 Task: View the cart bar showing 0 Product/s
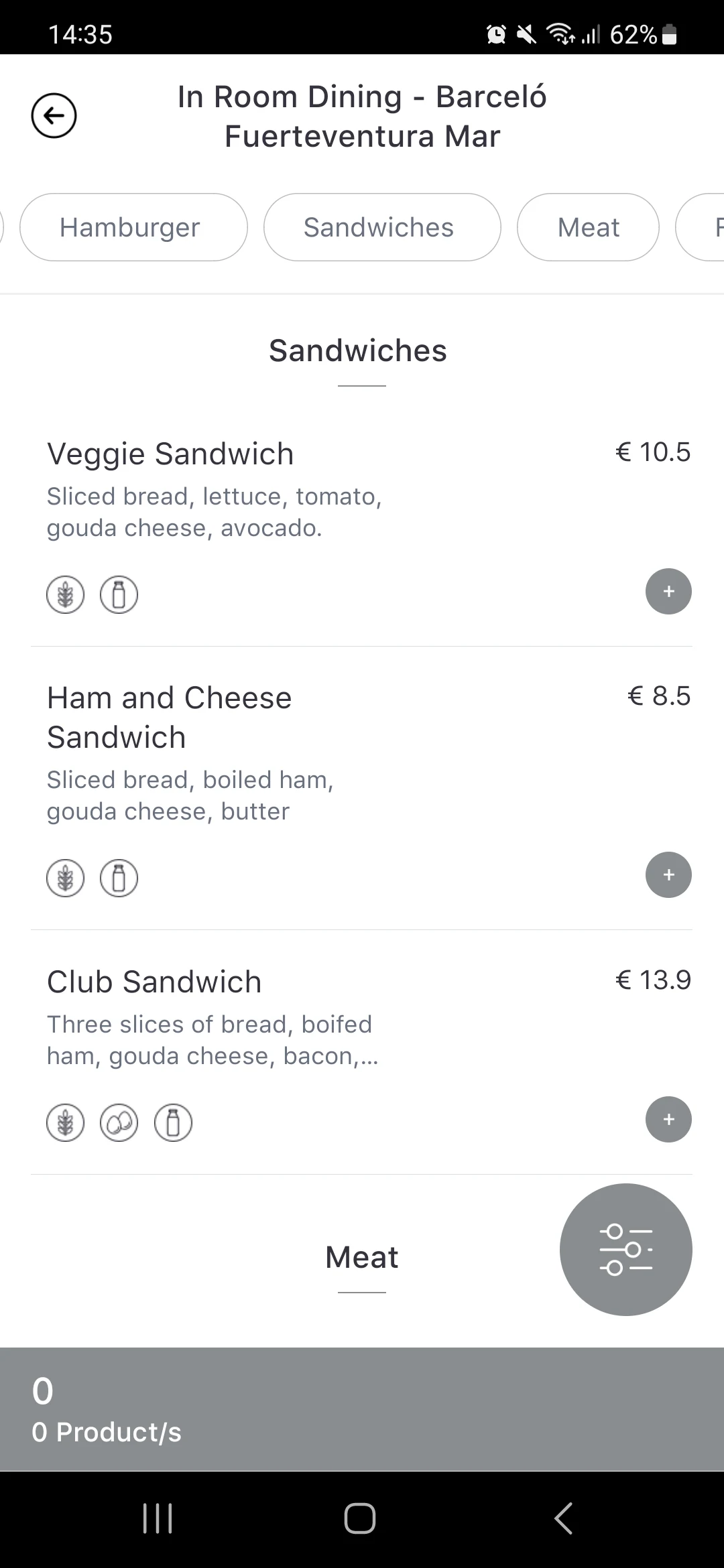(362, 1409)
